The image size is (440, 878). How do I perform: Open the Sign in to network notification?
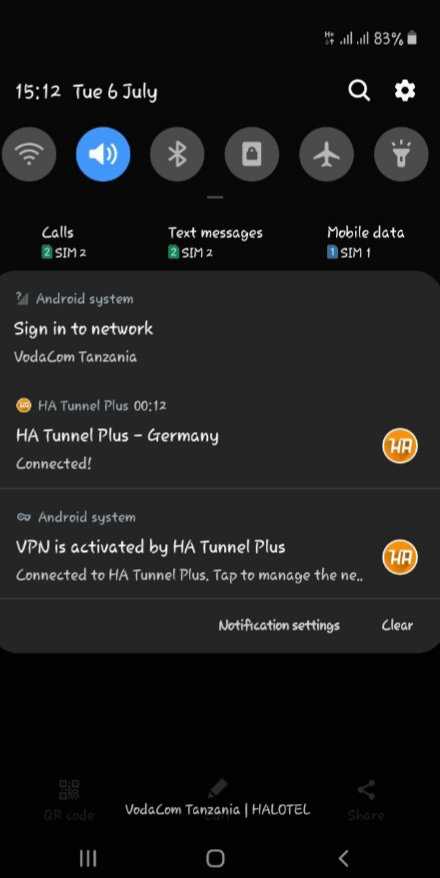[220, 330]
